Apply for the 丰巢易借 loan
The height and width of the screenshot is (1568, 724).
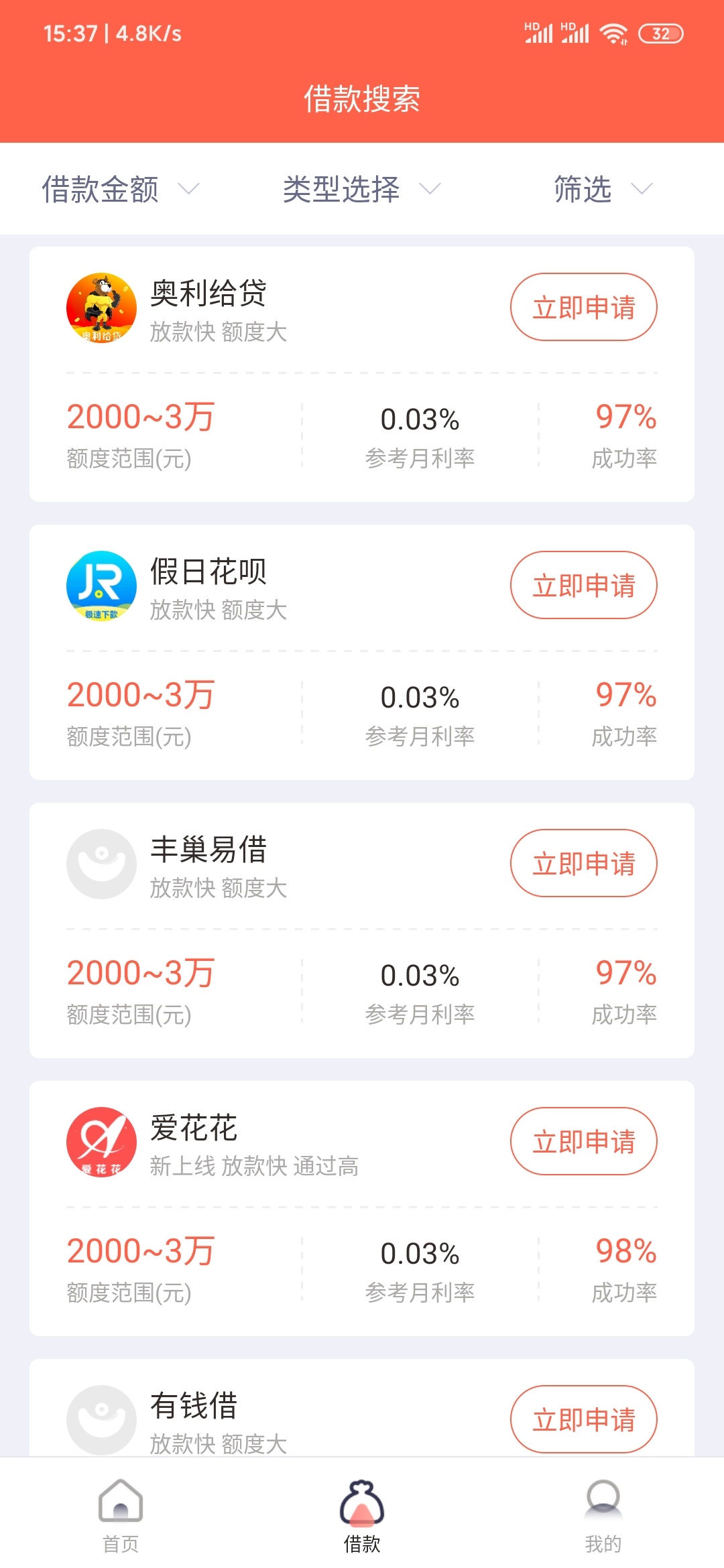pos(583,863)
